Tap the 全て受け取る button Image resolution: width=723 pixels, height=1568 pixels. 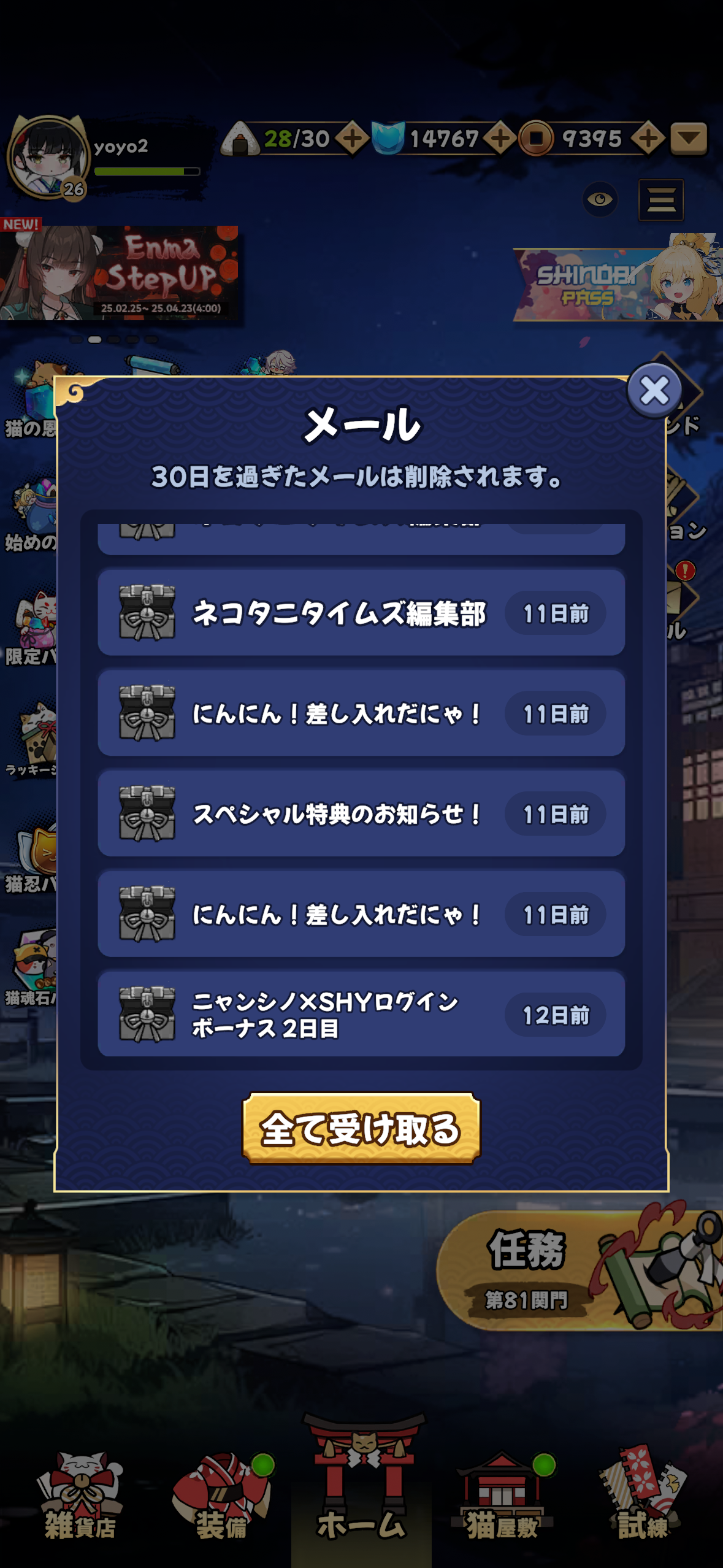tap(361, 1128)
